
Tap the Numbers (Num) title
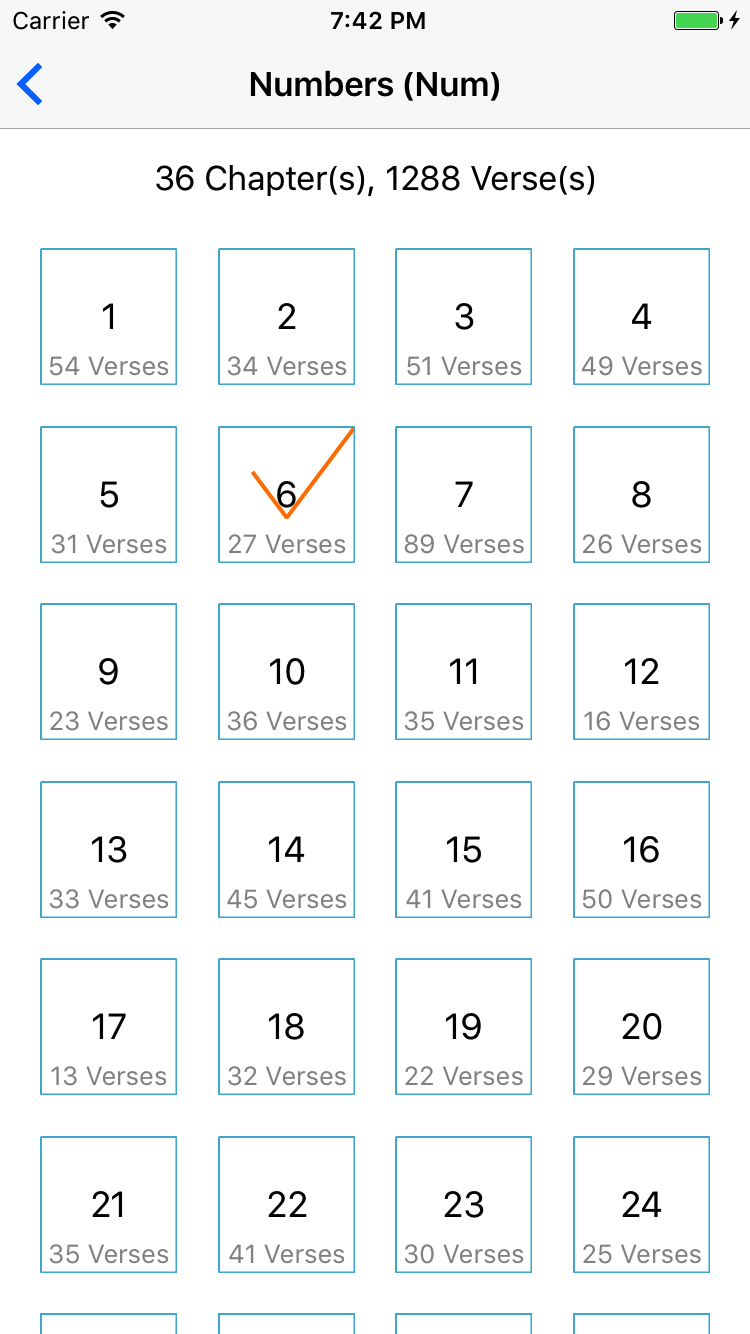[x=375, y=84]
